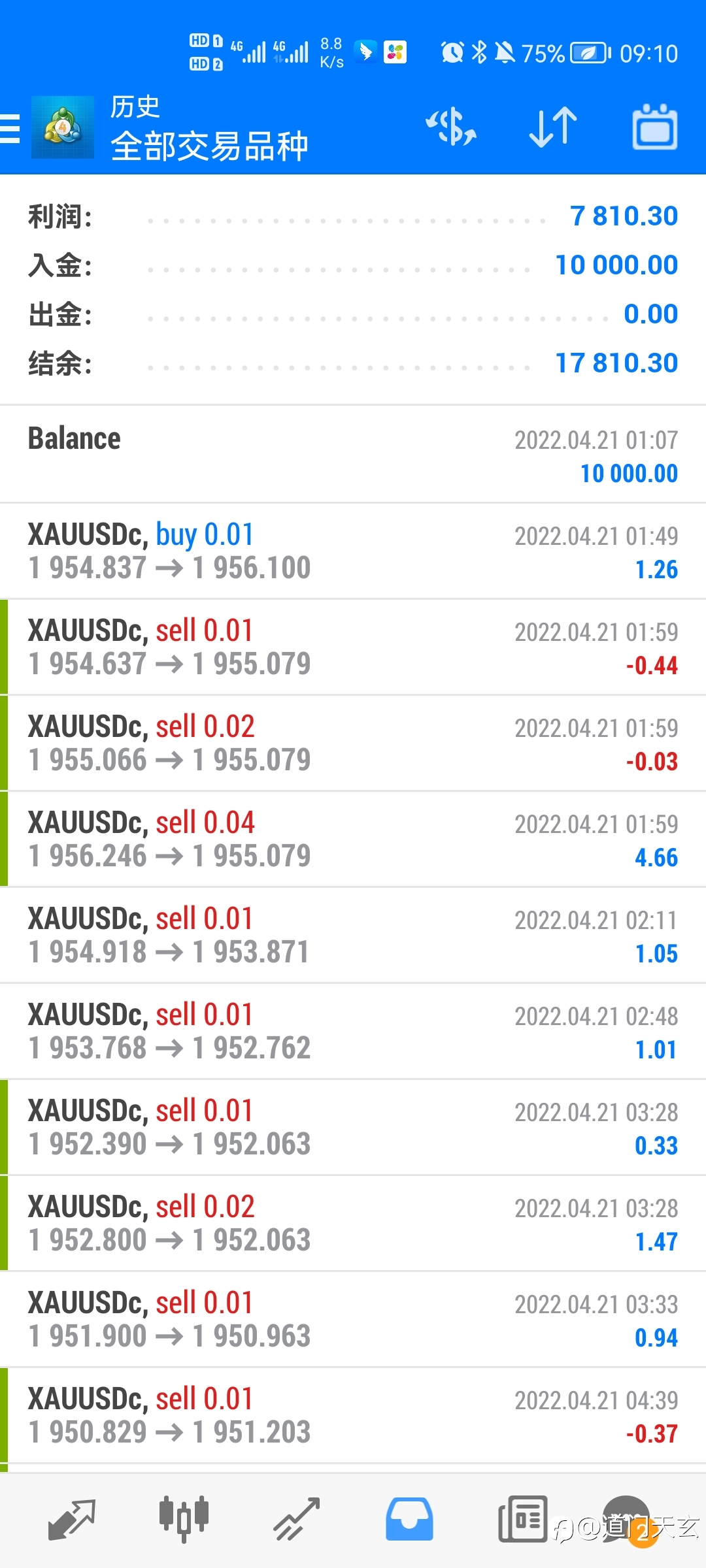
Task: Open the calendar date range picker
Action: pyautogui.click(x=655, y=127)
